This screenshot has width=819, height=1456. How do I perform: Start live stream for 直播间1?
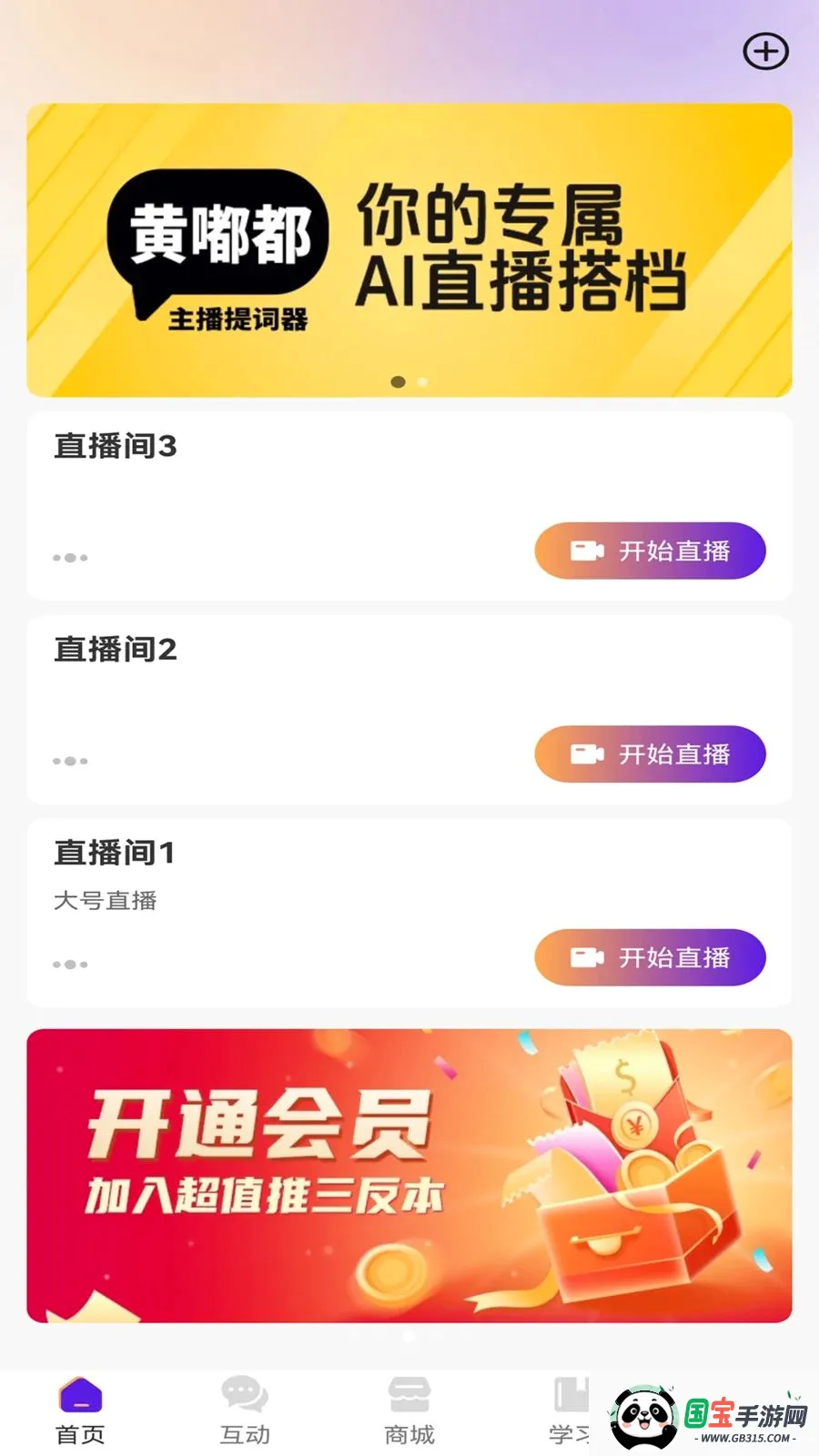650,957
